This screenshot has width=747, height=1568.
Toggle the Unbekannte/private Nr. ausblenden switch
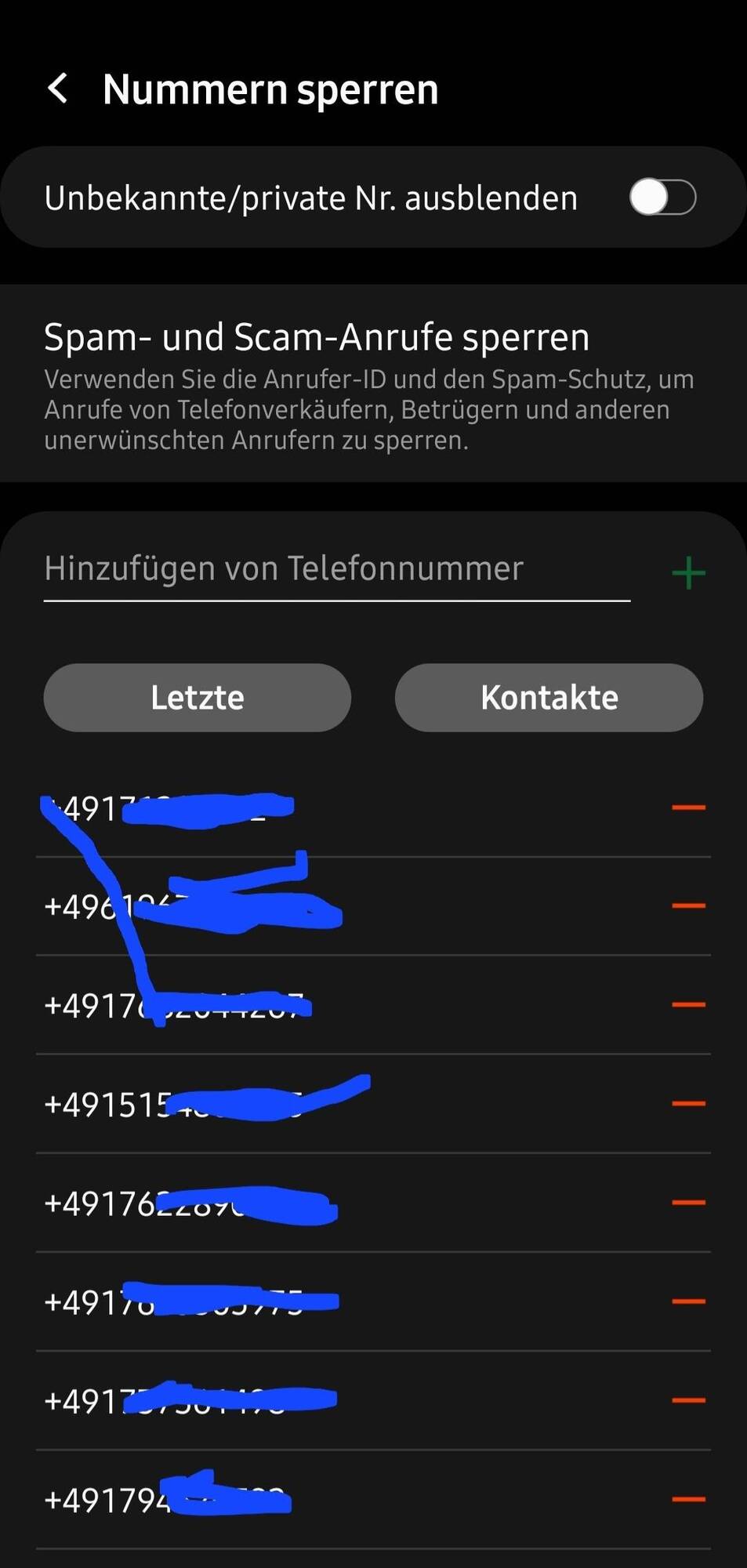662,198
